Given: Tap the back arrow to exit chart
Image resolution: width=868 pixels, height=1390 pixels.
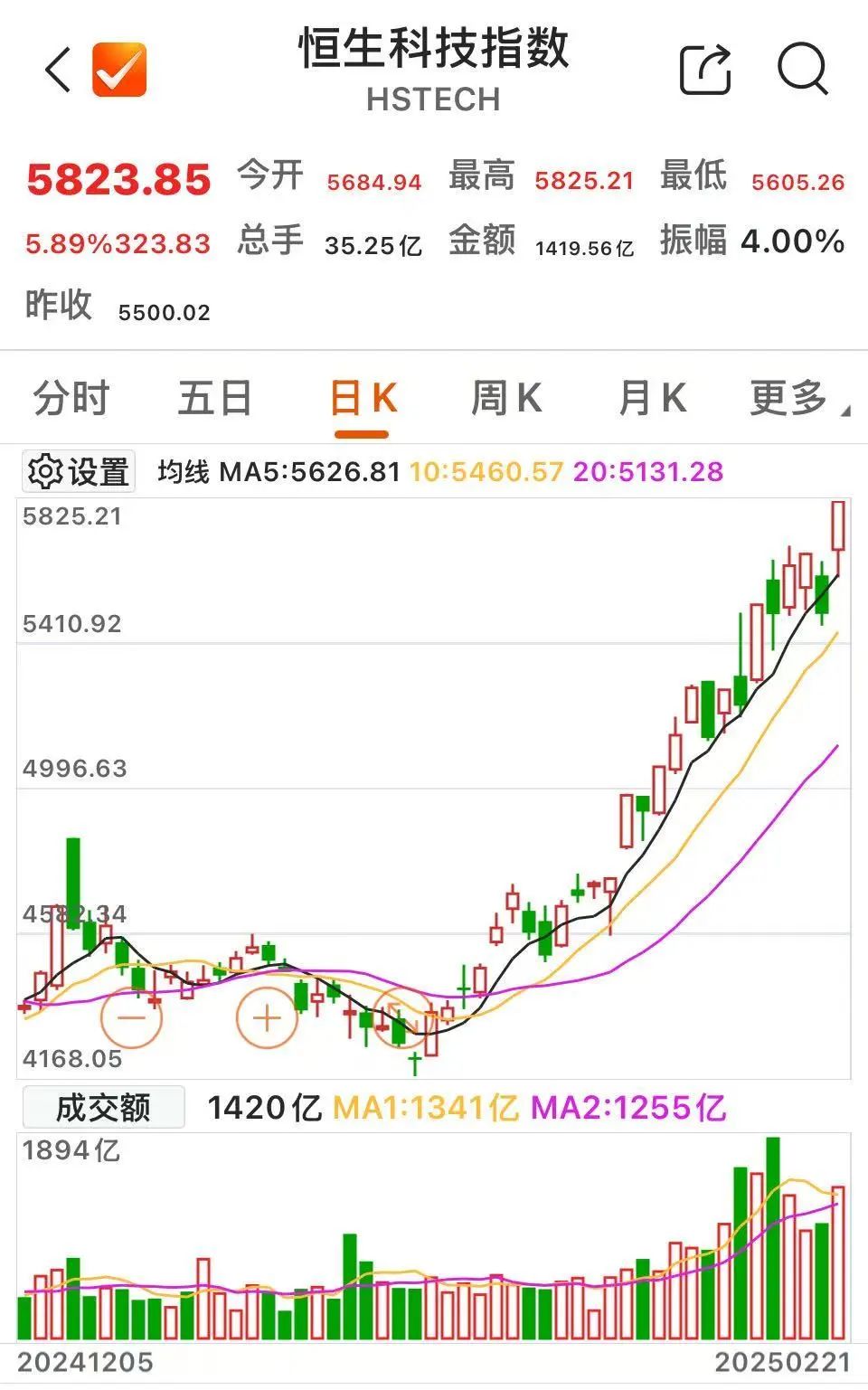Looking at the screenshot, I should (58, 69).
